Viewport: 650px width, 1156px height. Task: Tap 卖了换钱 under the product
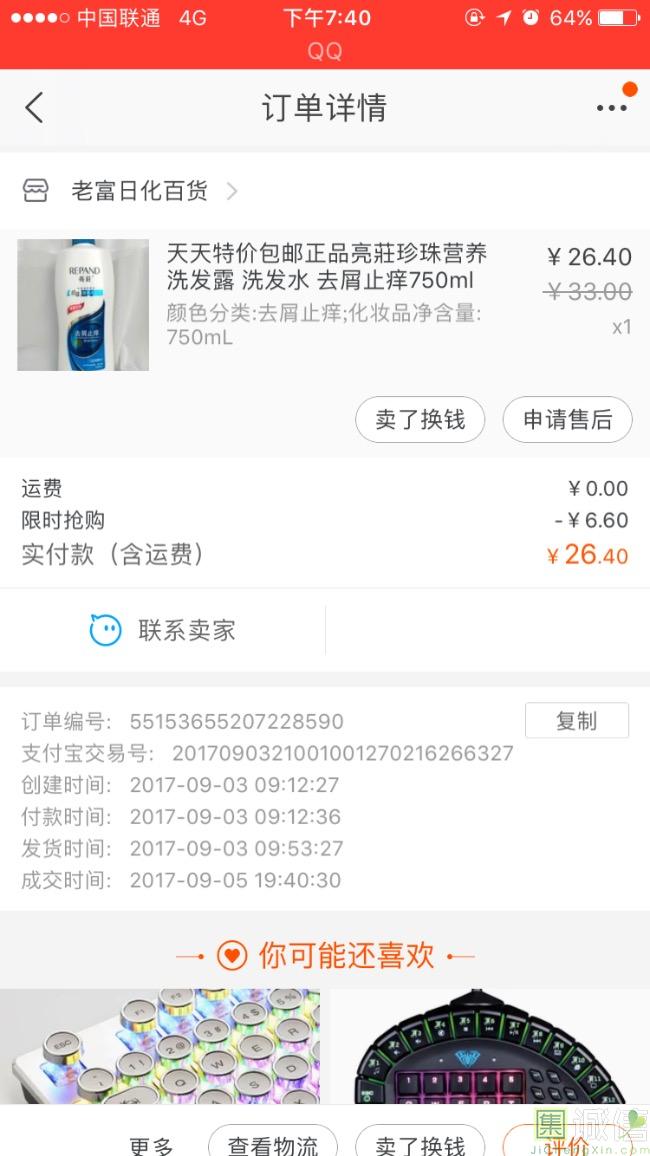(x=420, y=420)
